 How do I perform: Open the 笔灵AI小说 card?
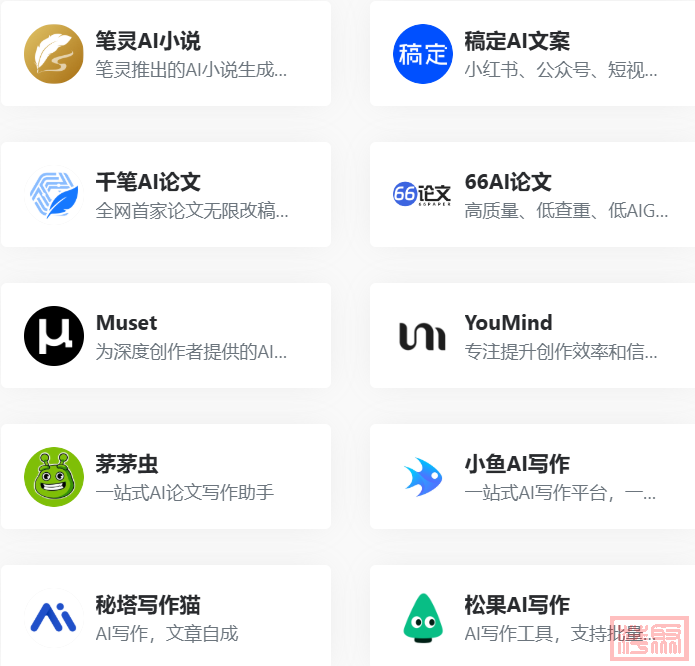166,54
